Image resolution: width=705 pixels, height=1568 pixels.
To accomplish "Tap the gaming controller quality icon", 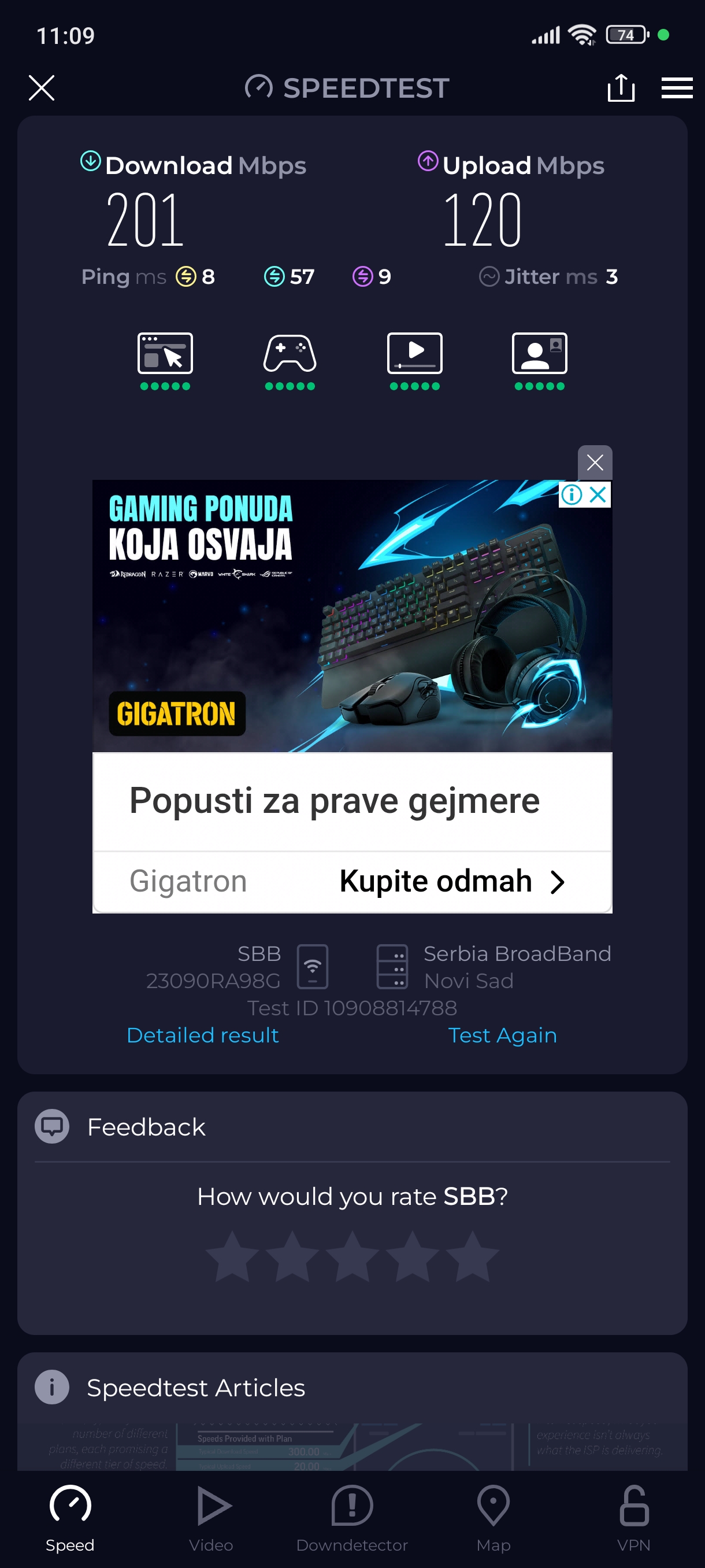I will pos(290,354).
